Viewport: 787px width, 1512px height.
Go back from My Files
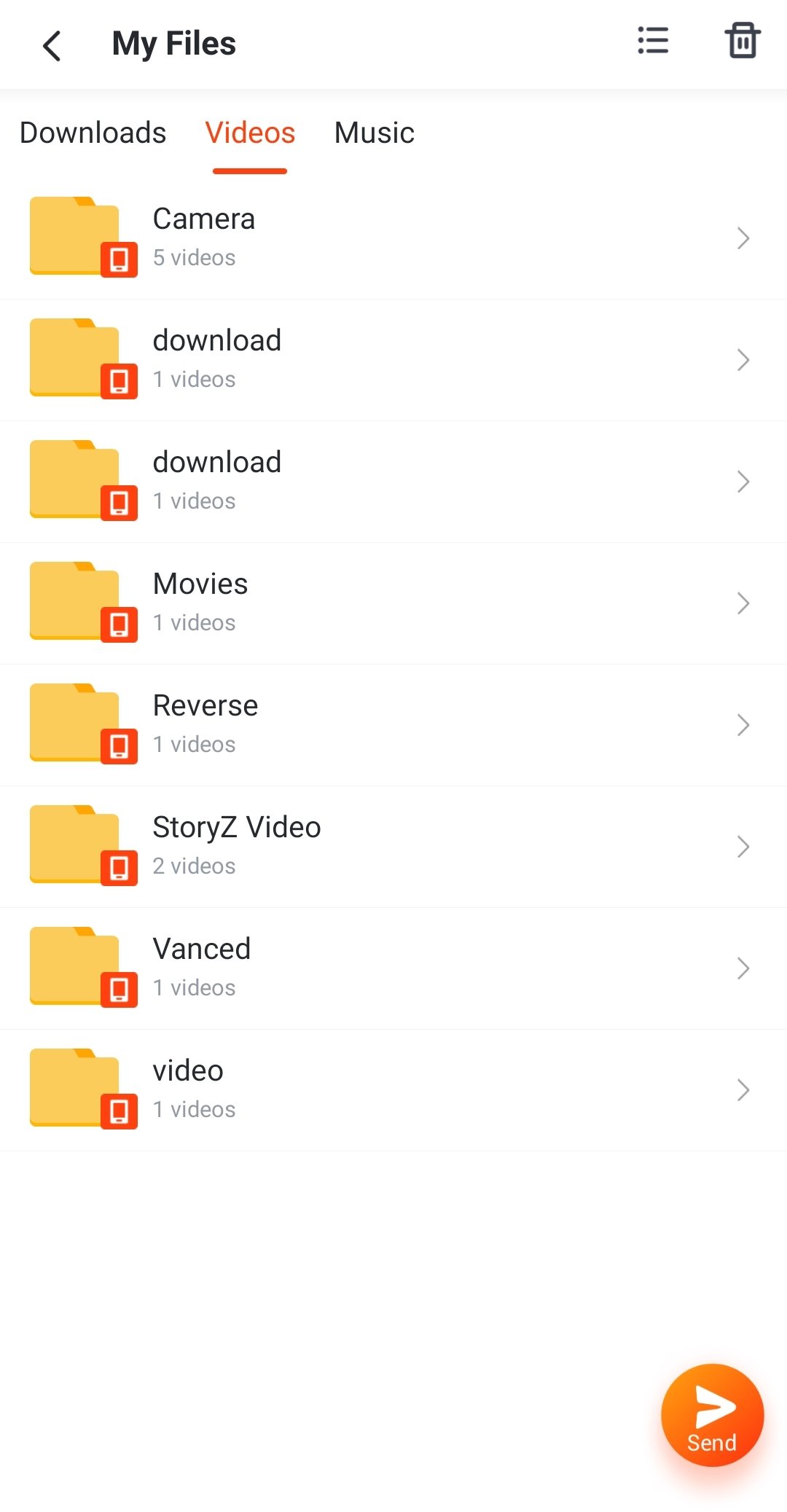coord(52,45)
